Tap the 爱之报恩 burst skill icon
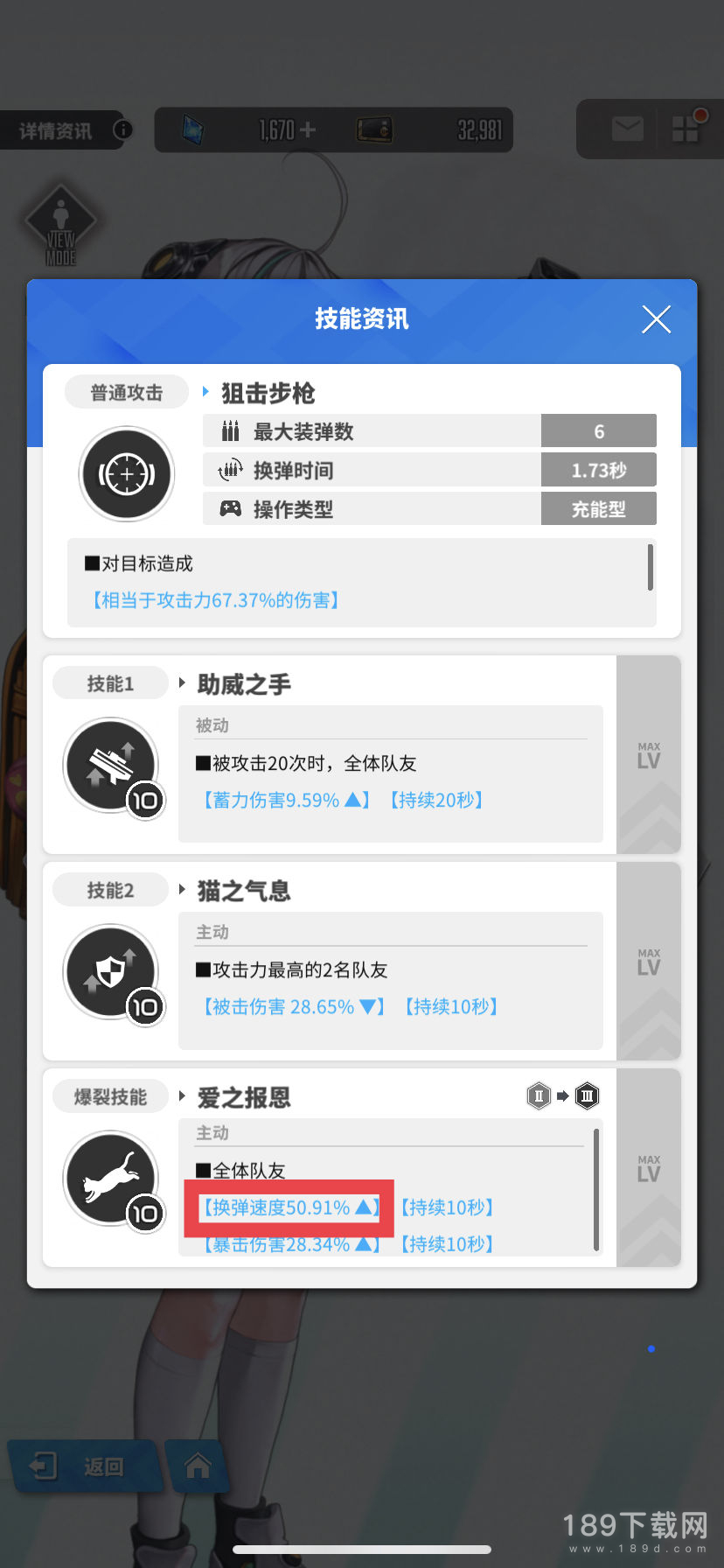724x1568 pixels. click(111, 1179)
